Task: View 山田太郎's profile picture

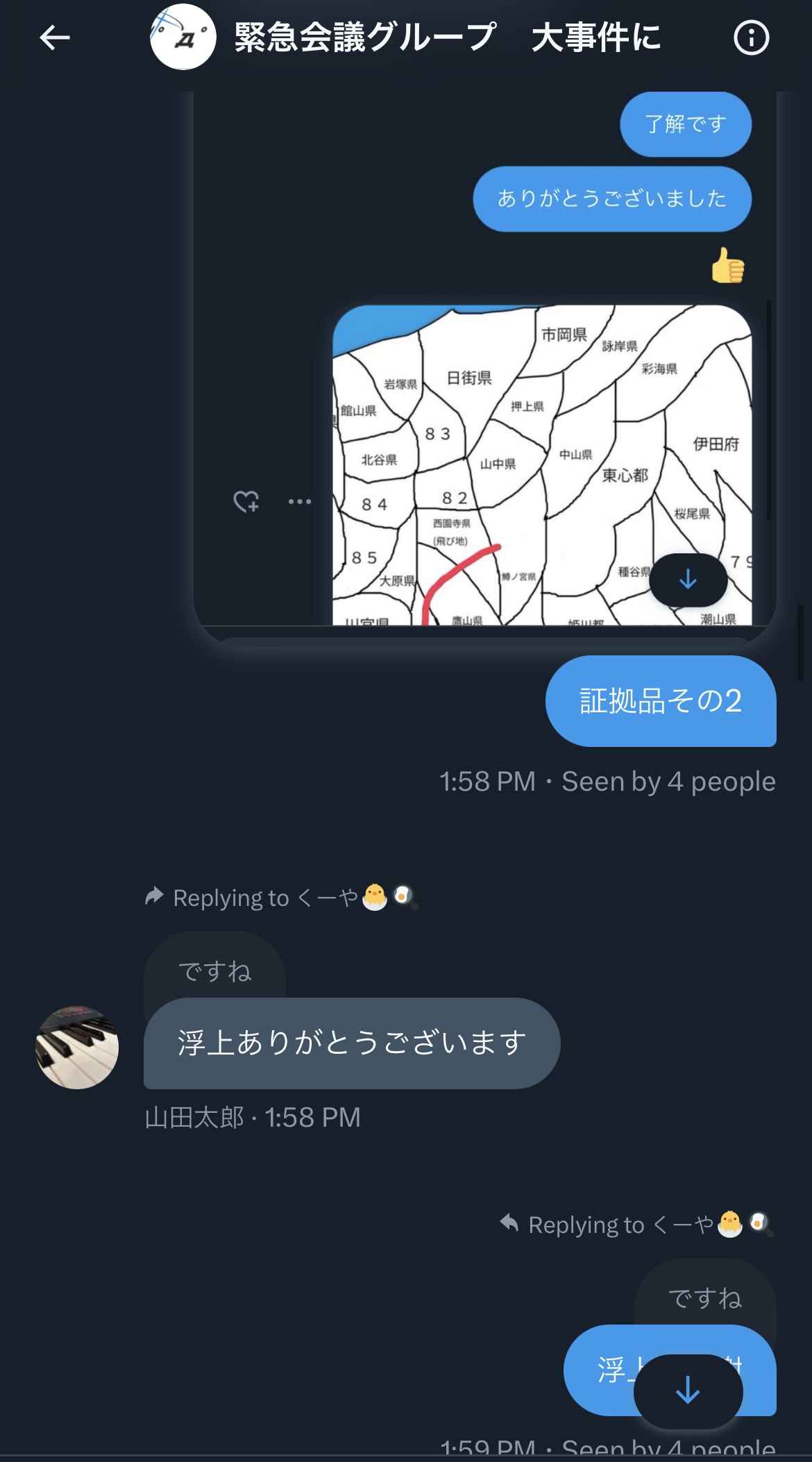Action: pyautogui.click(x=77, y=1047)
